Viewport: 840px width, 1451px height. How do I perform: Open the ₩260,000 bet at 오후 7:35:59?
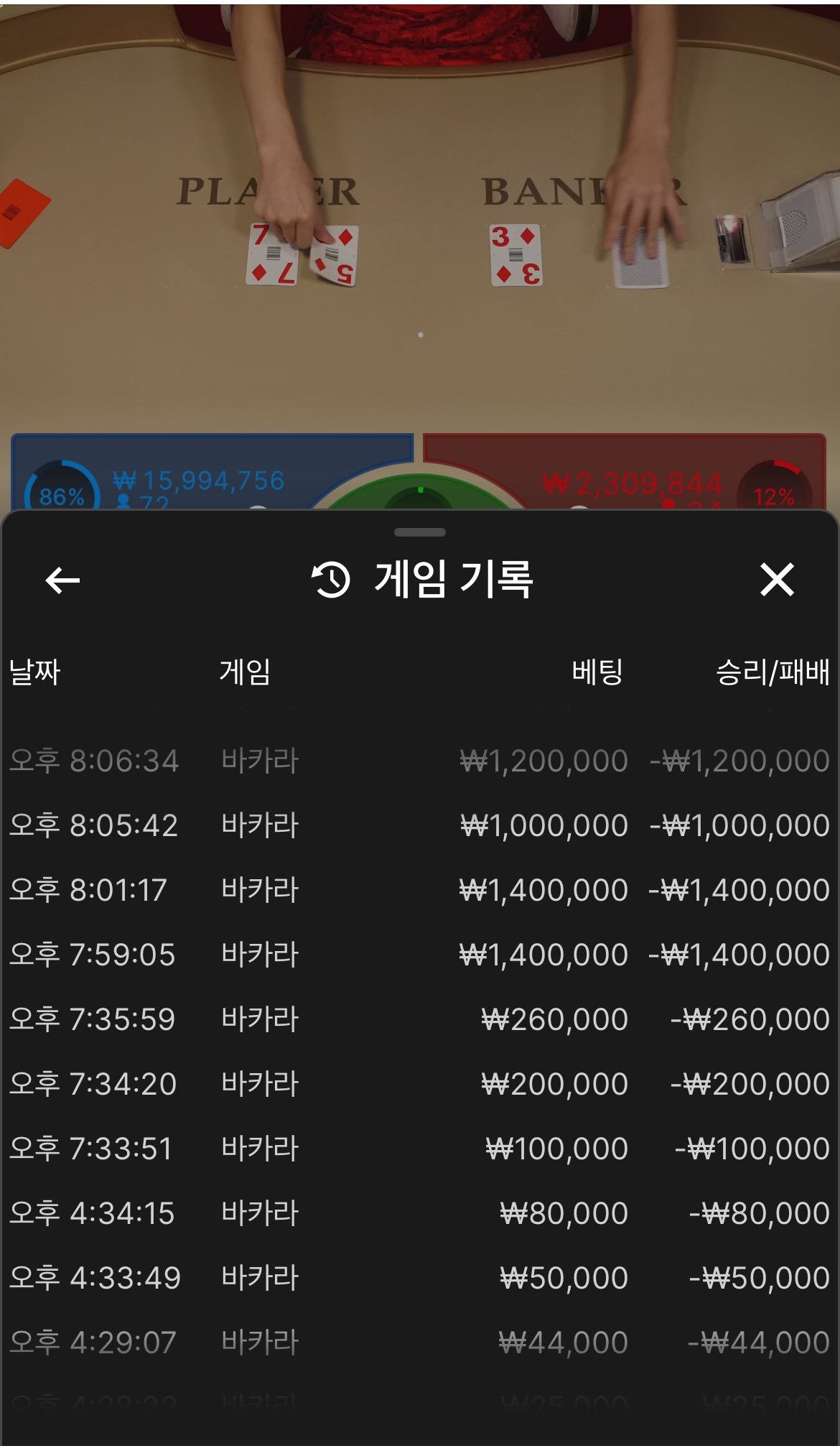(419, 1019)
